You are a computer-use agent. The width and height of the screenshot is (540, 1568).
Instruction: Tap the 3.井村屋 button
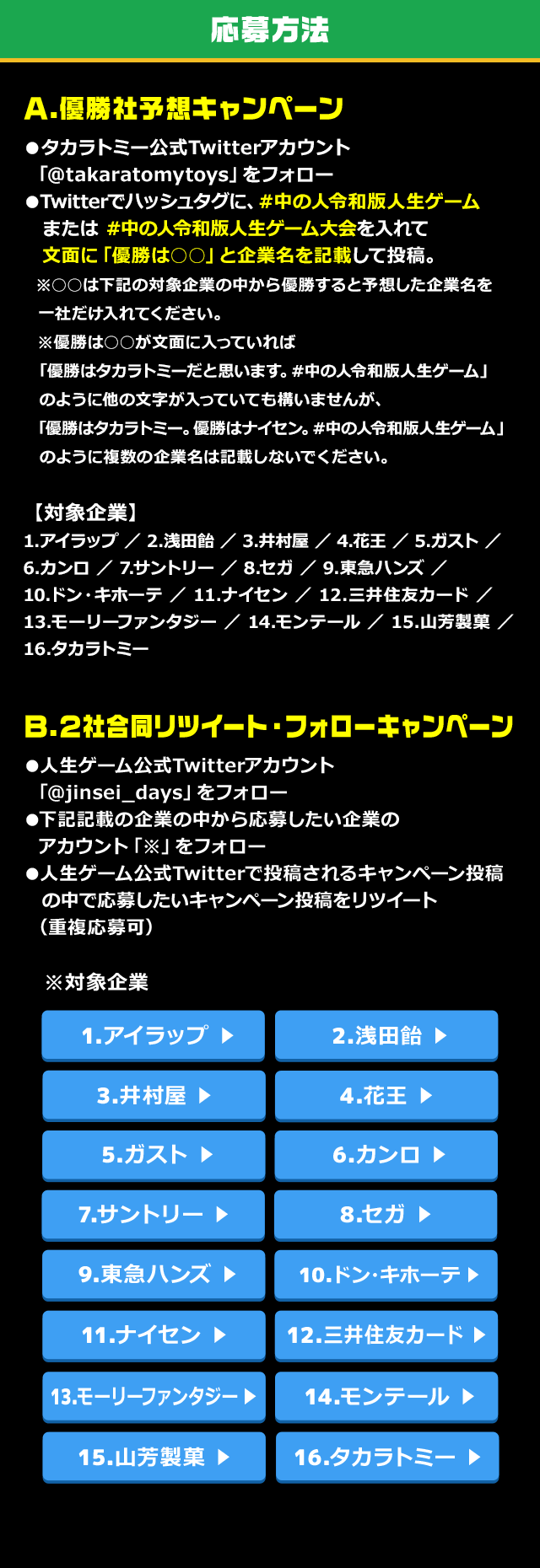154,1095
